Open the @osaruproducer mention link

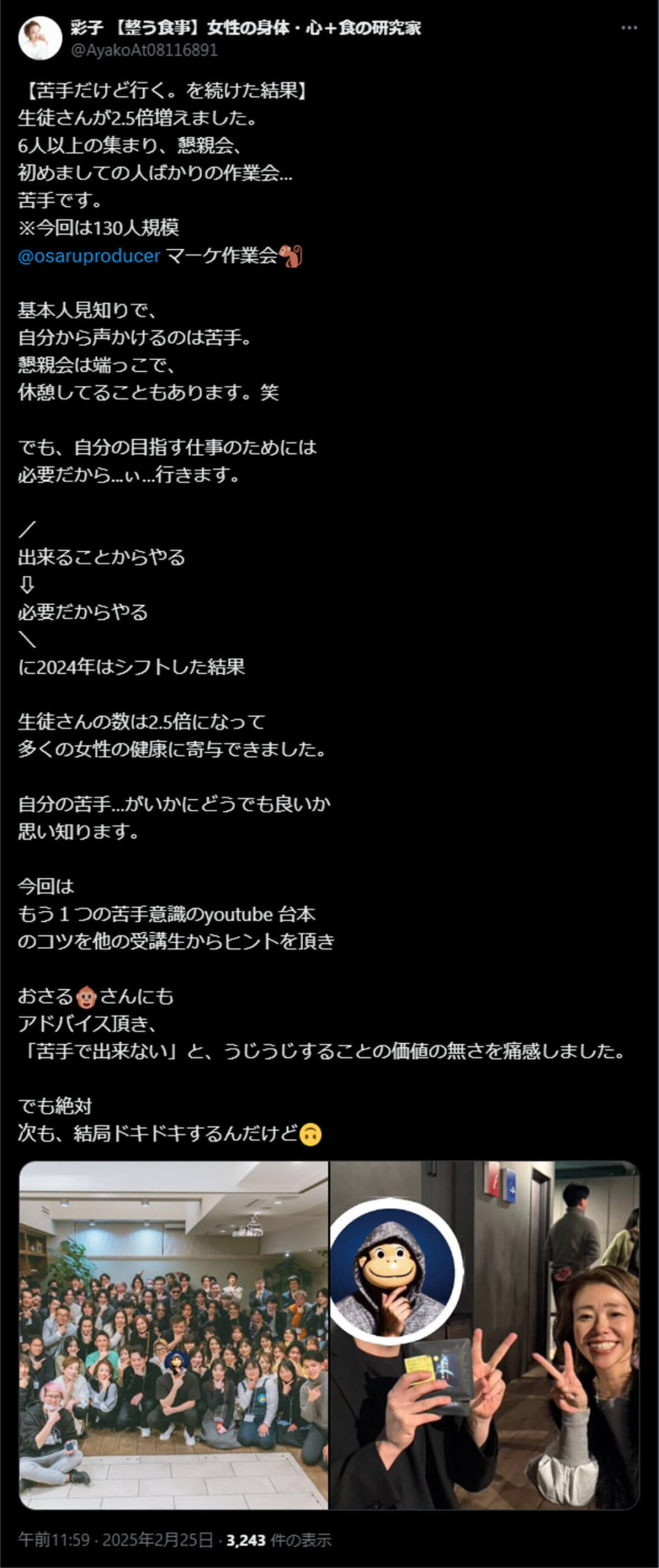click(x=89, y=255)
